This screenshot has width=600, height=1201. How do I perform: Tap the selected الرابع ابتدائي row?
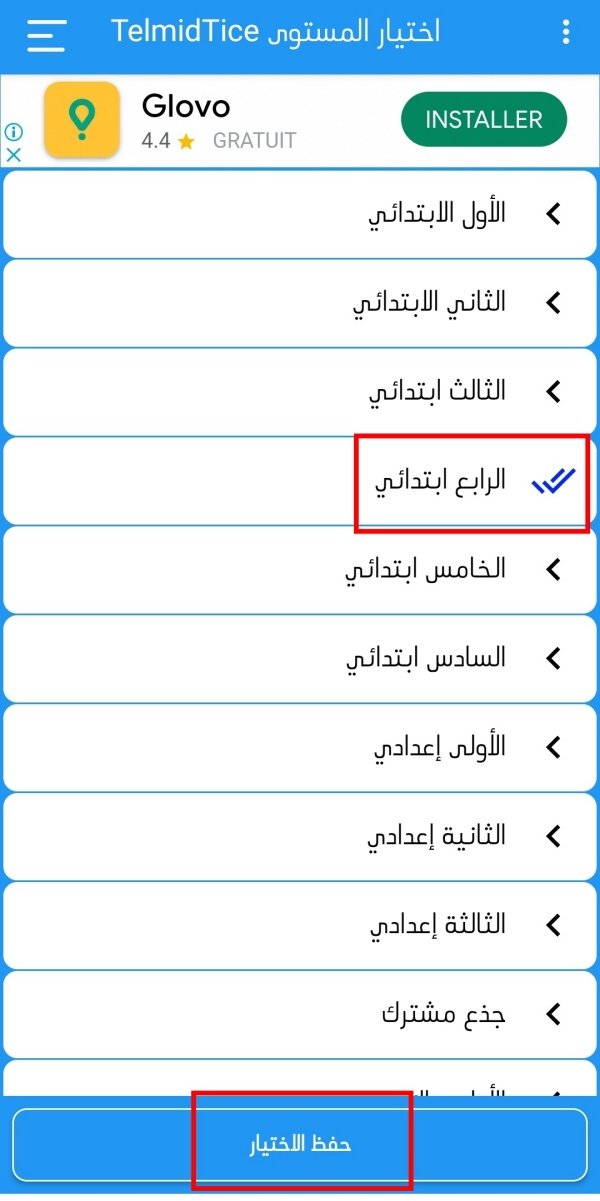click(x=300, y=481)
